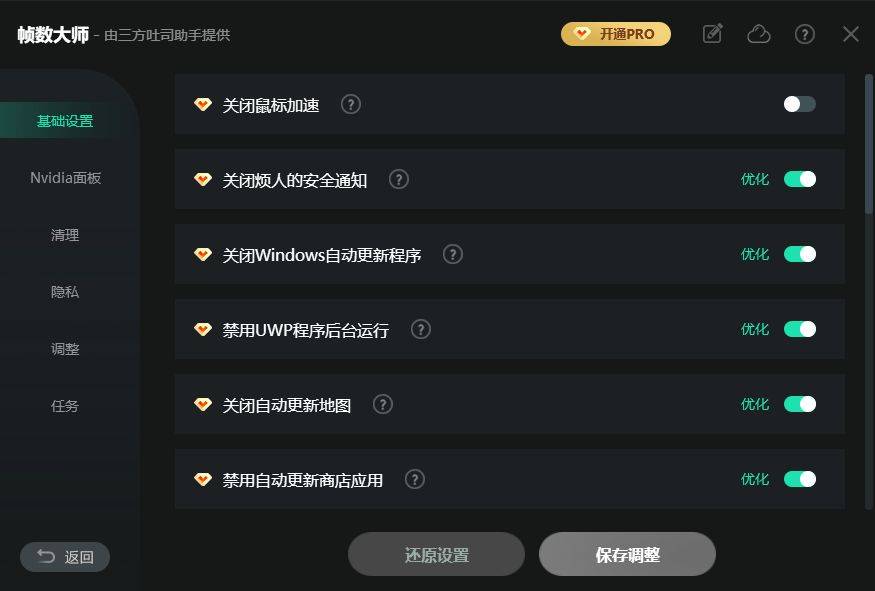Screen dimensions: 875x591
Task: Tap the 保存调整 button
Action: coord(627,555)
